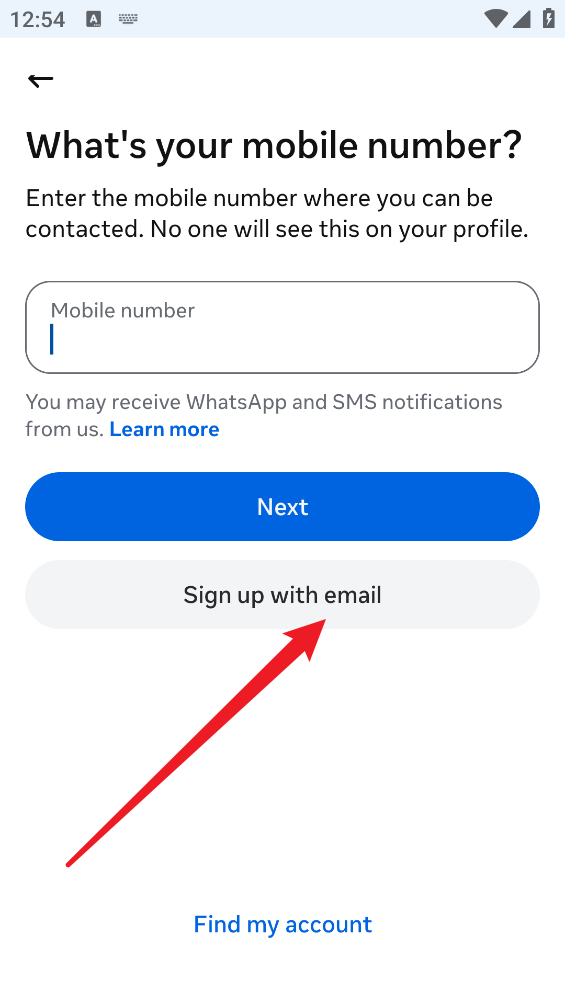Open the Learn more link
Screen dimensions: 565x1001
pos(164,429)
